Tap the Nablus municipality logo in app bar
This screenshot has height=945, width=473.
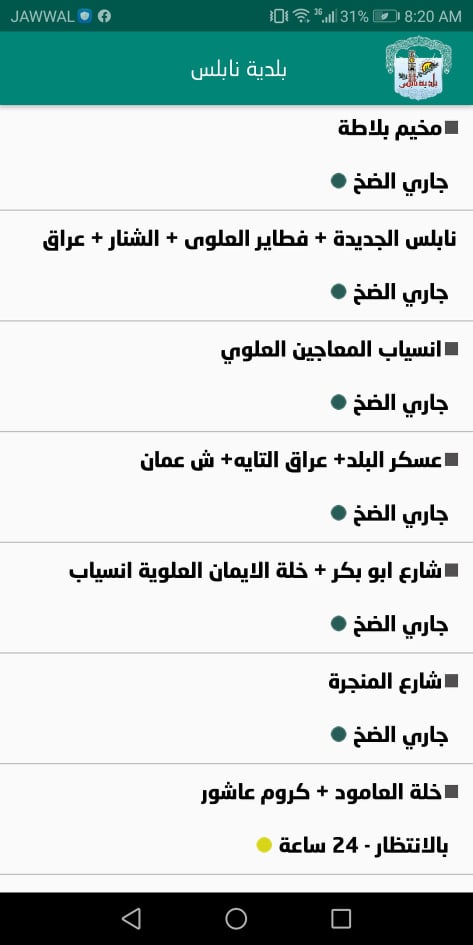[419, 68]
